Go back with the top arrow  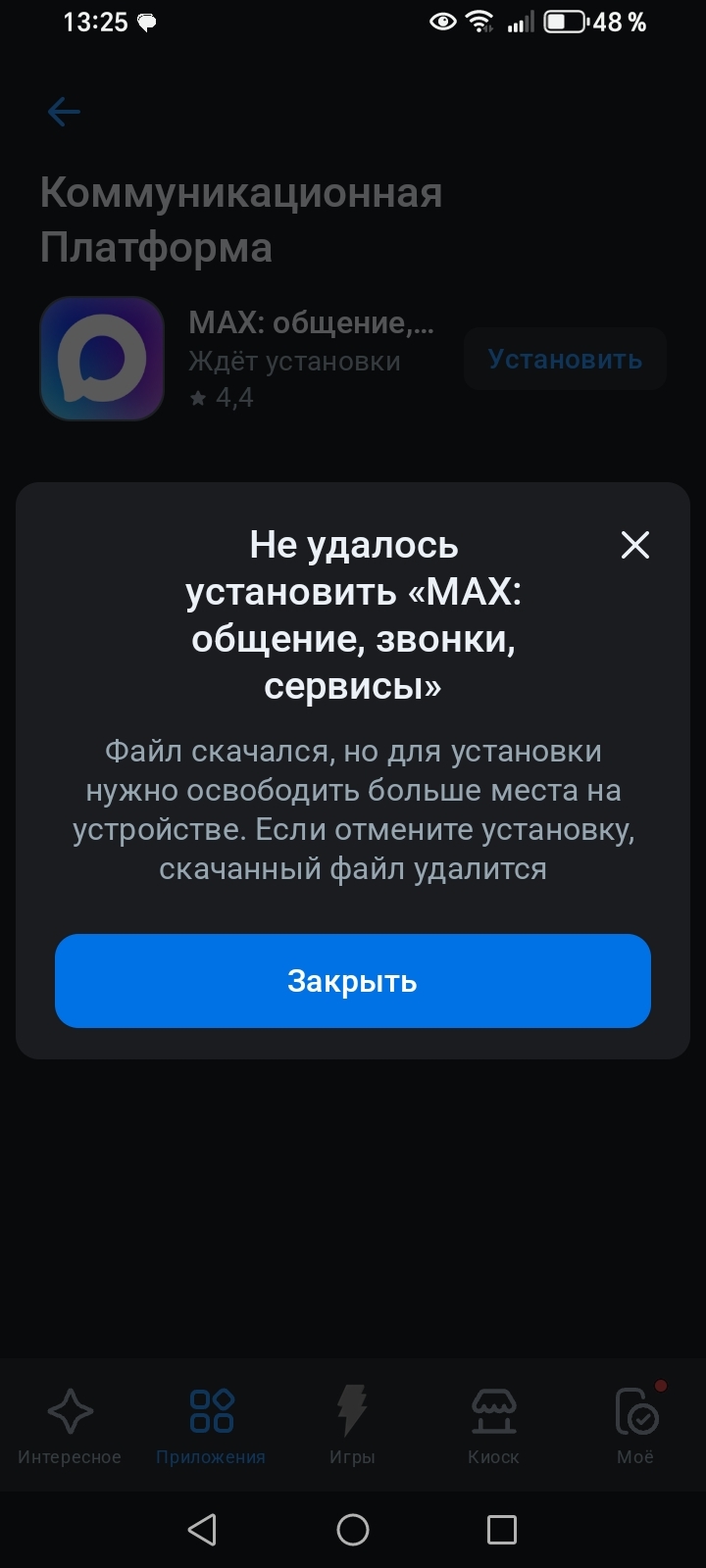pos(64,112)
